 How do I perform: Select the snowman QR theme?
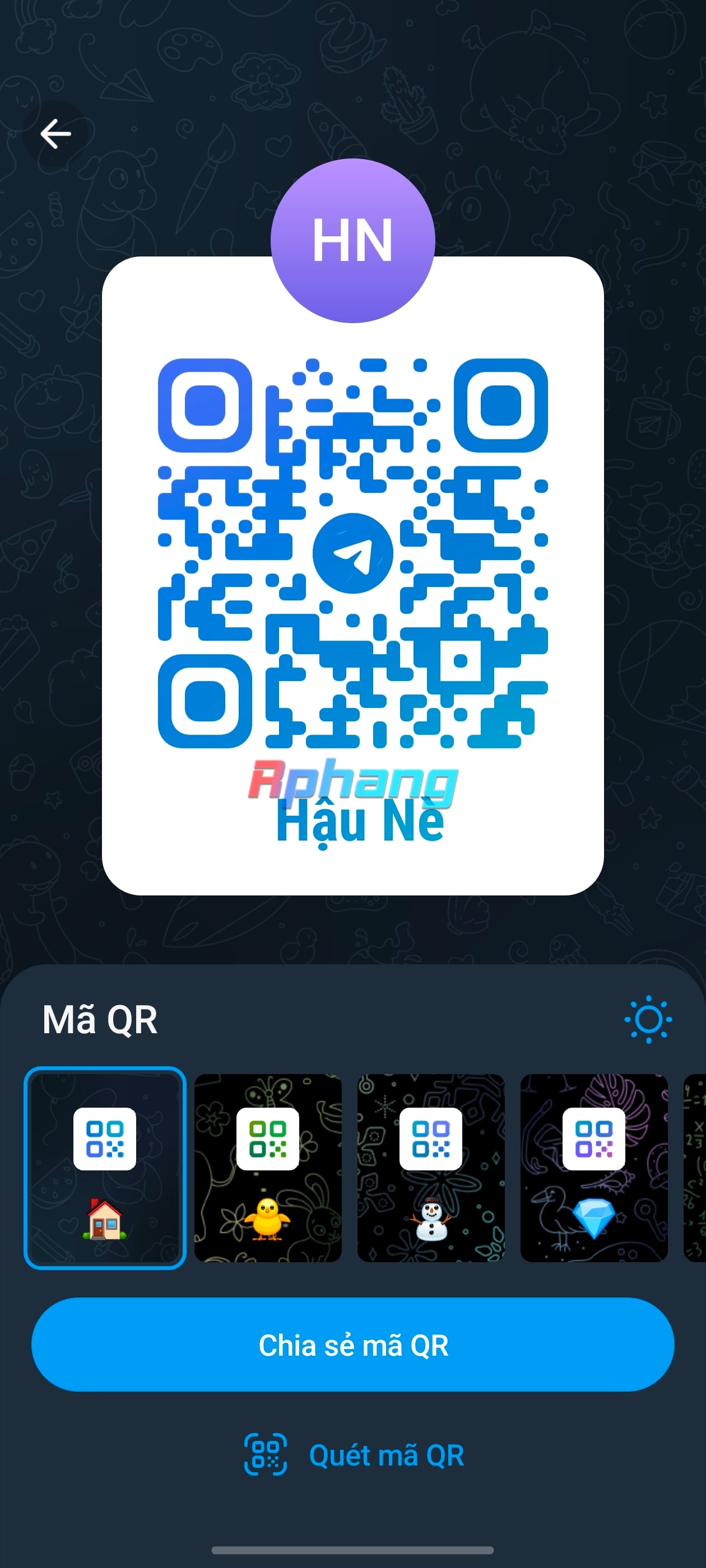431,1168
